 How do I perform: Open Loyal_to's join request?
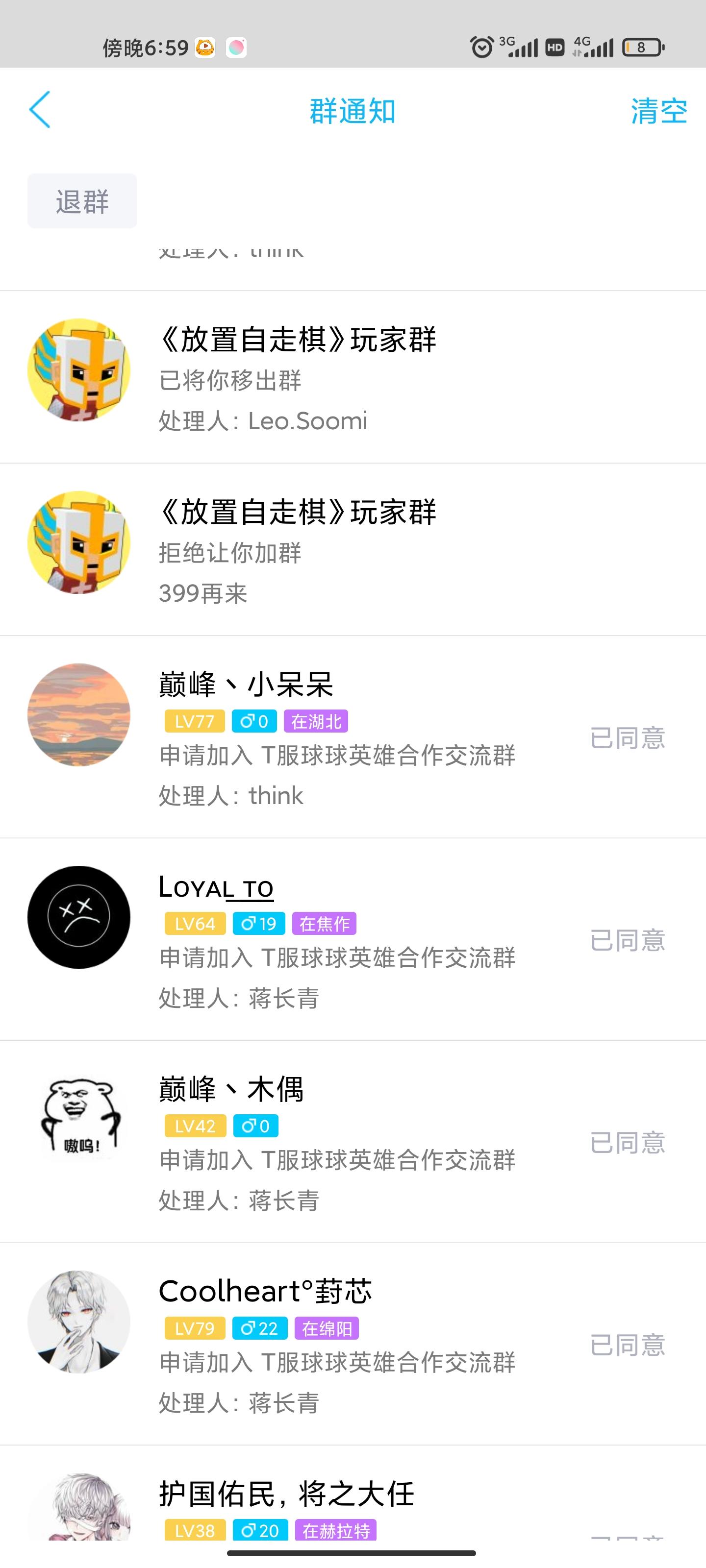tap(353, 939)
